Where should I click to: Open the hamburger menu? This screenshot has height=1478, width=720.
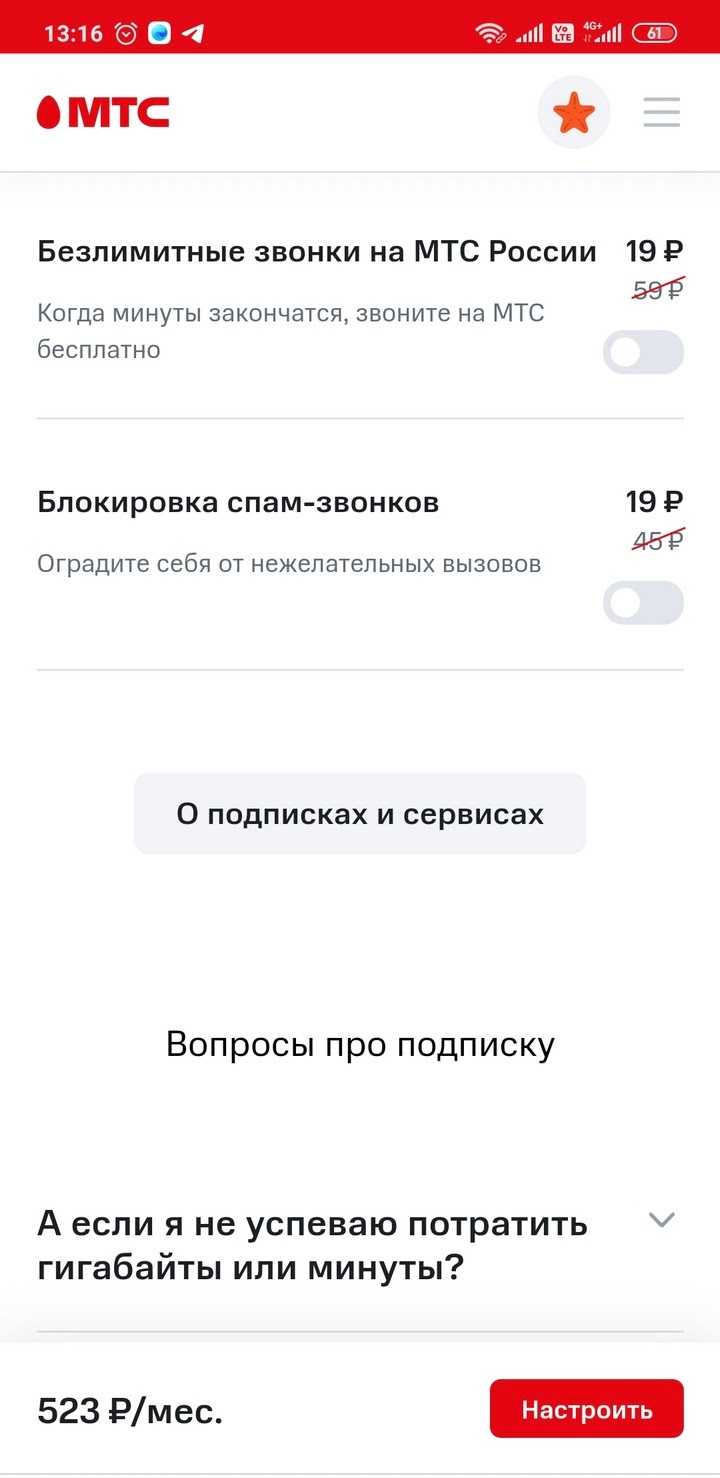tap(661, 112)
